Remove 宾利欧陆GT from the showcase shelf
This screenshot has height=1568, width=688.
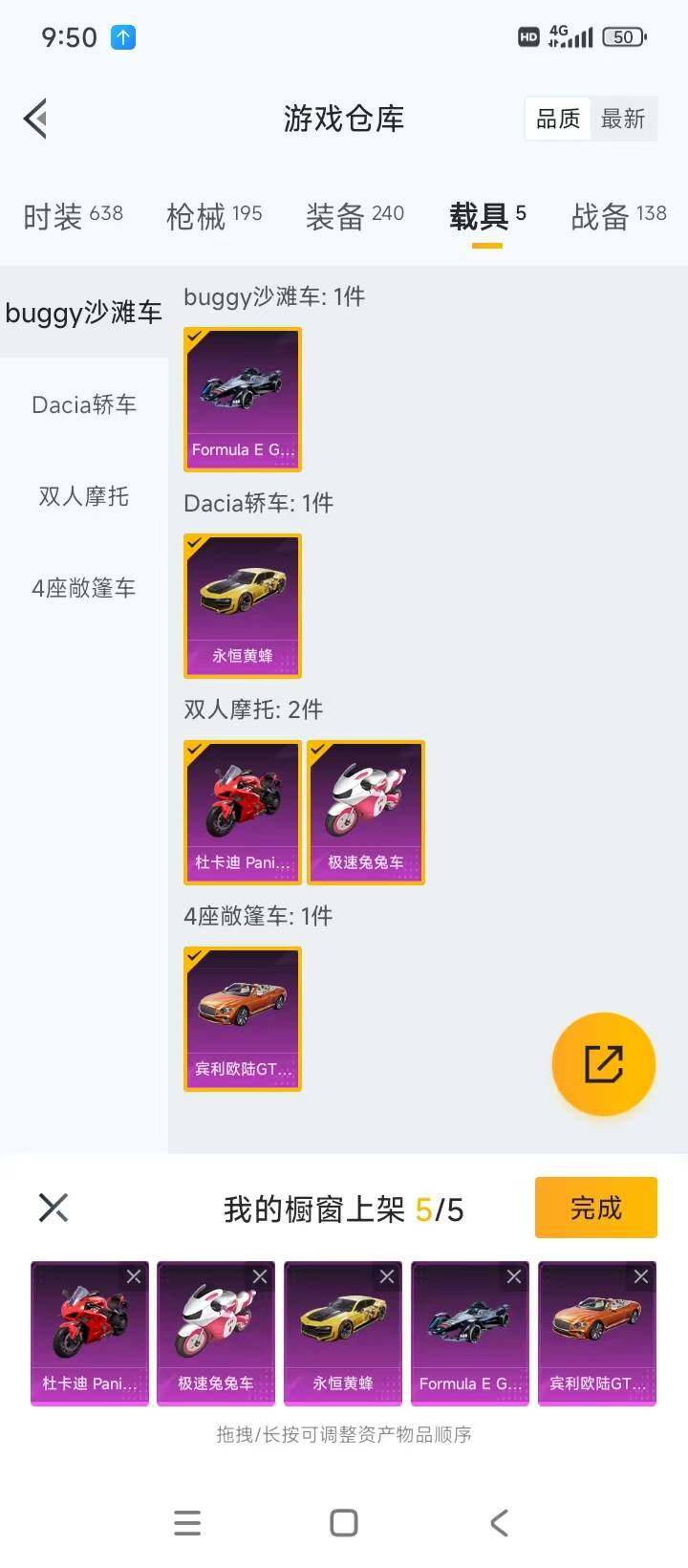click(x=640, y=1275)
